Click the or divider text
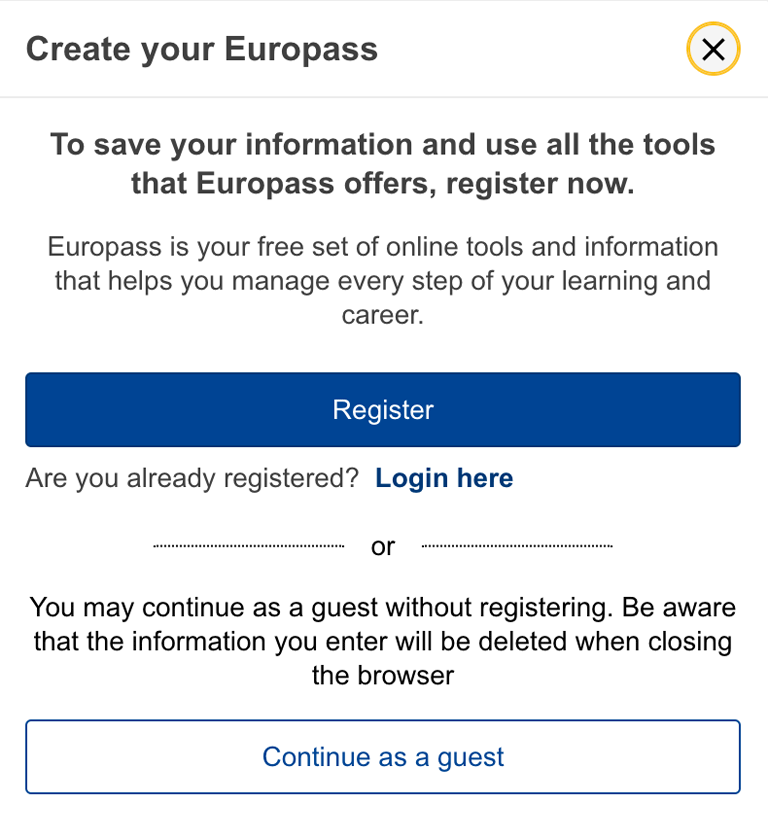 [382, 546]
